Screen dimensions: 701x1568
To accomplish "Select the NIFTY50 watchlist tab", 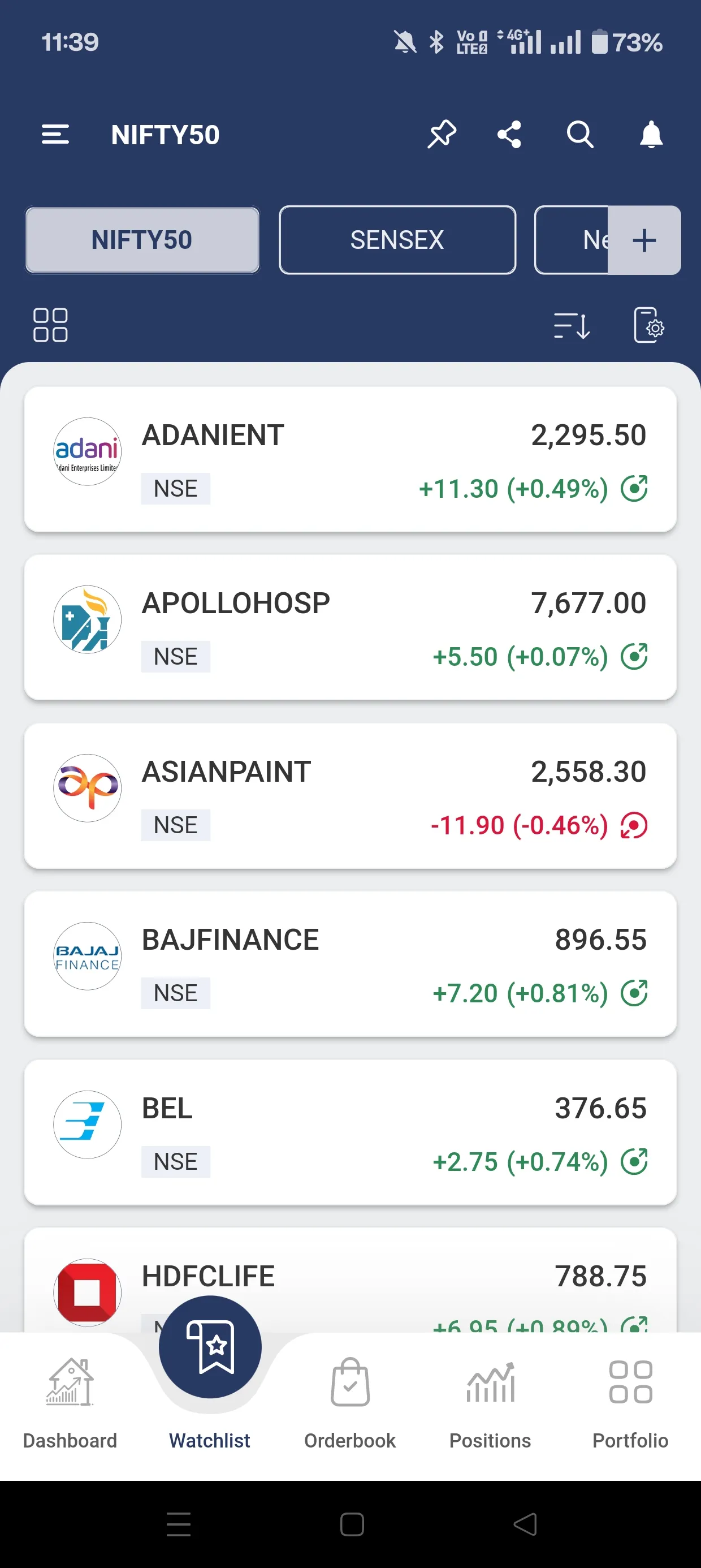I will pyautogui.click(x=142, y=240).
